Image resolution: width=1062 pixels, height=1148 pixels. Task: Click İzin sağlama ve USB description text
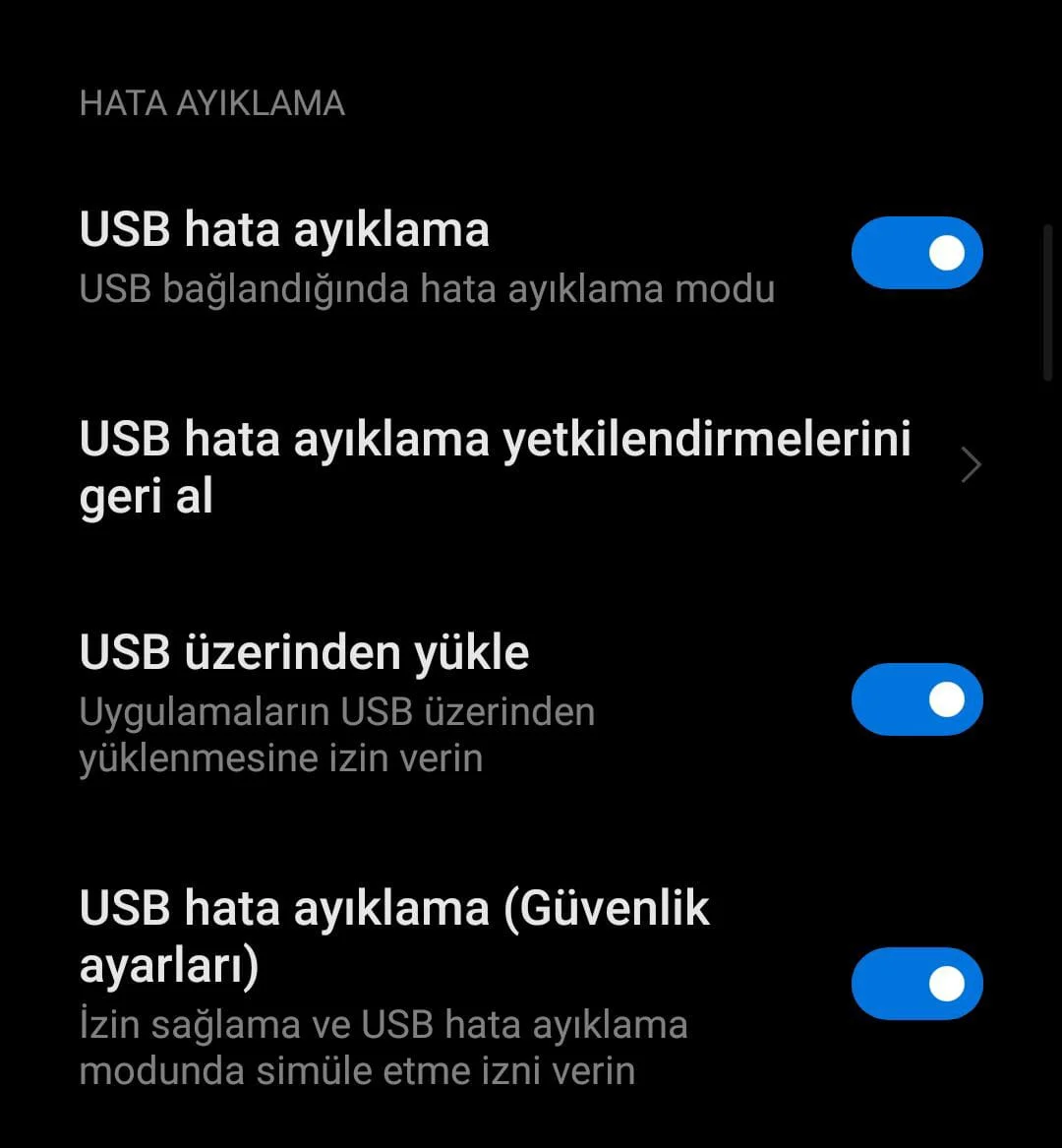click(359, 1023)
